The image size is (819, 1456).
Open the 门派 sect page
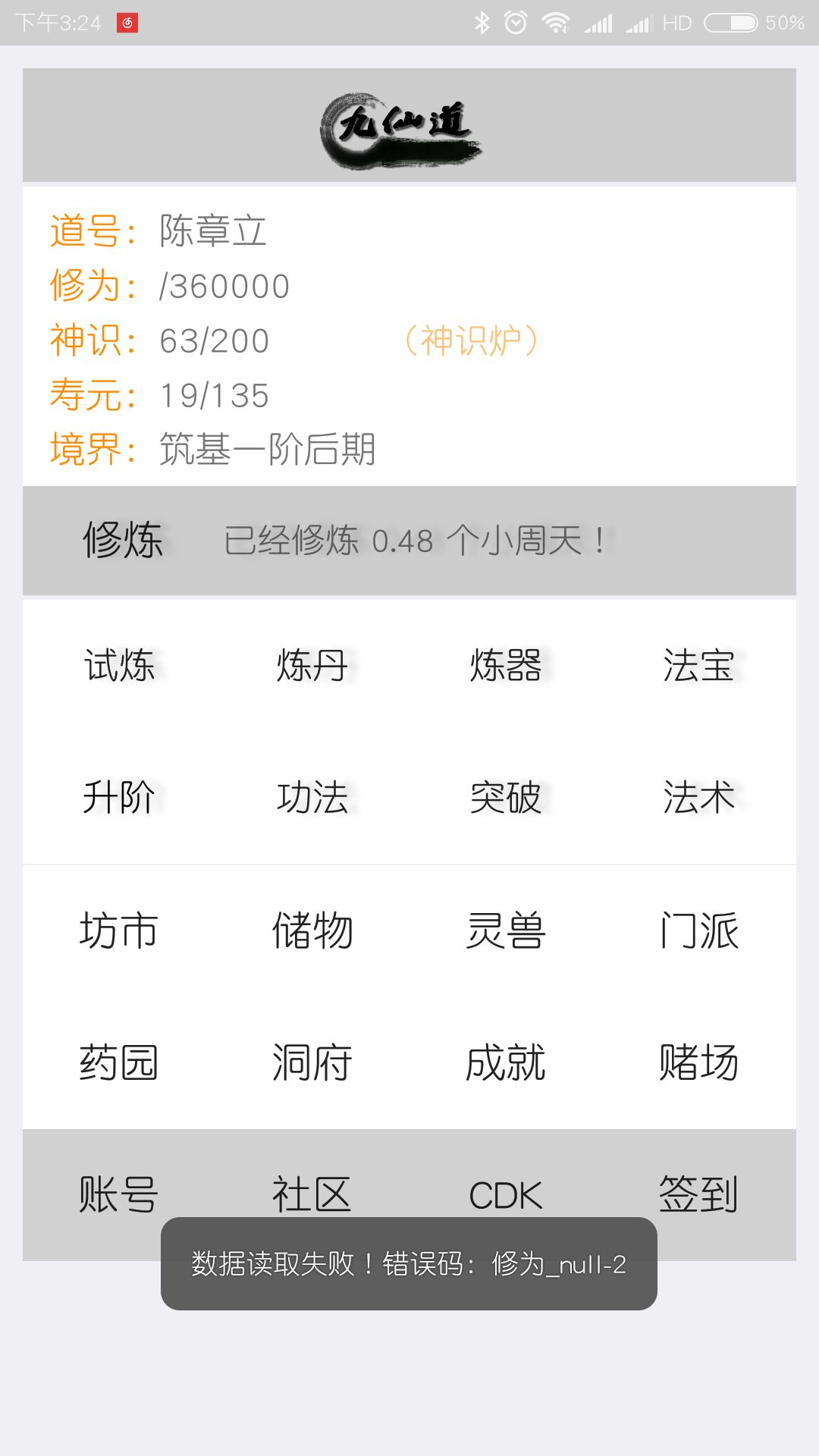pyautogui.click(x=699, y=930)
